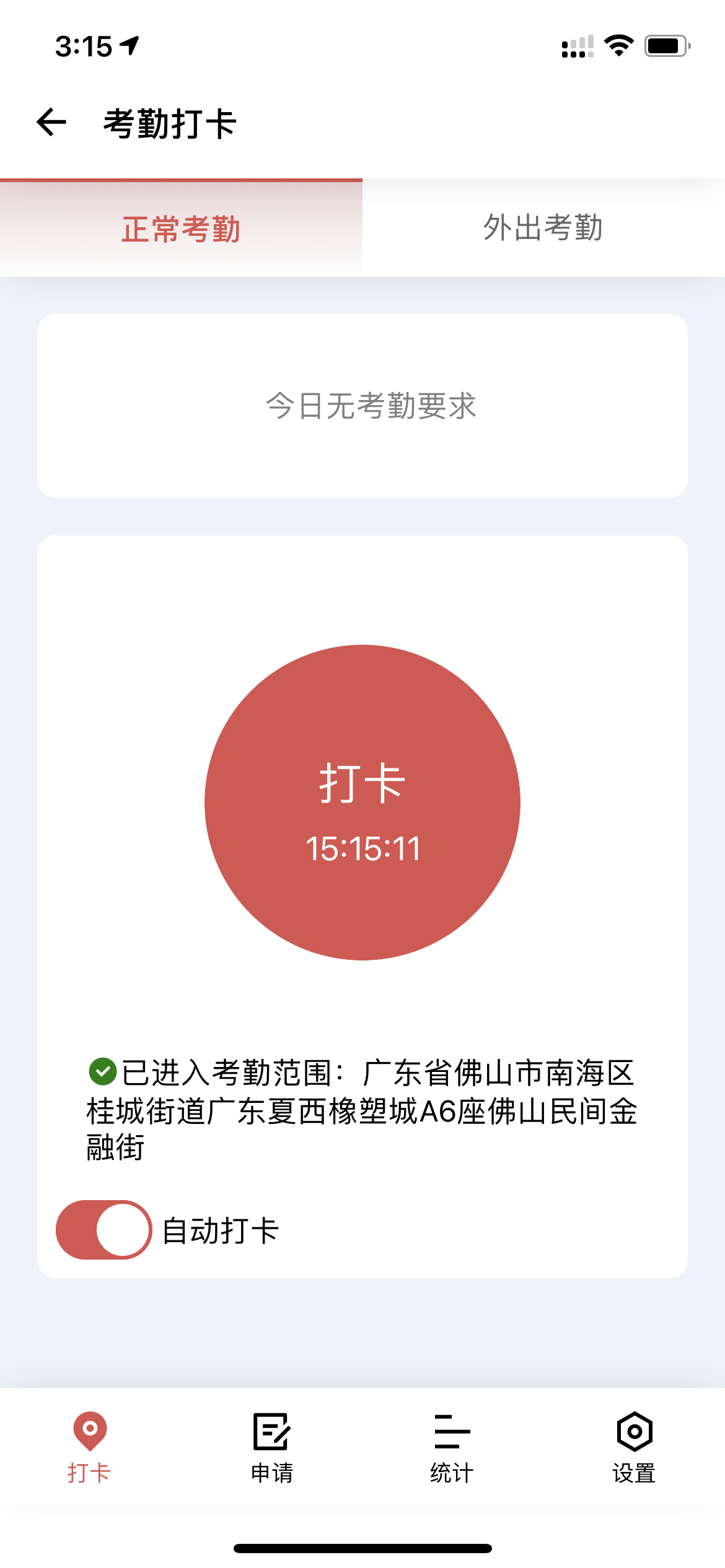725x1568 pixels.
Task: Tap the 今日无考勤要求 card
Action: (362, 406)
